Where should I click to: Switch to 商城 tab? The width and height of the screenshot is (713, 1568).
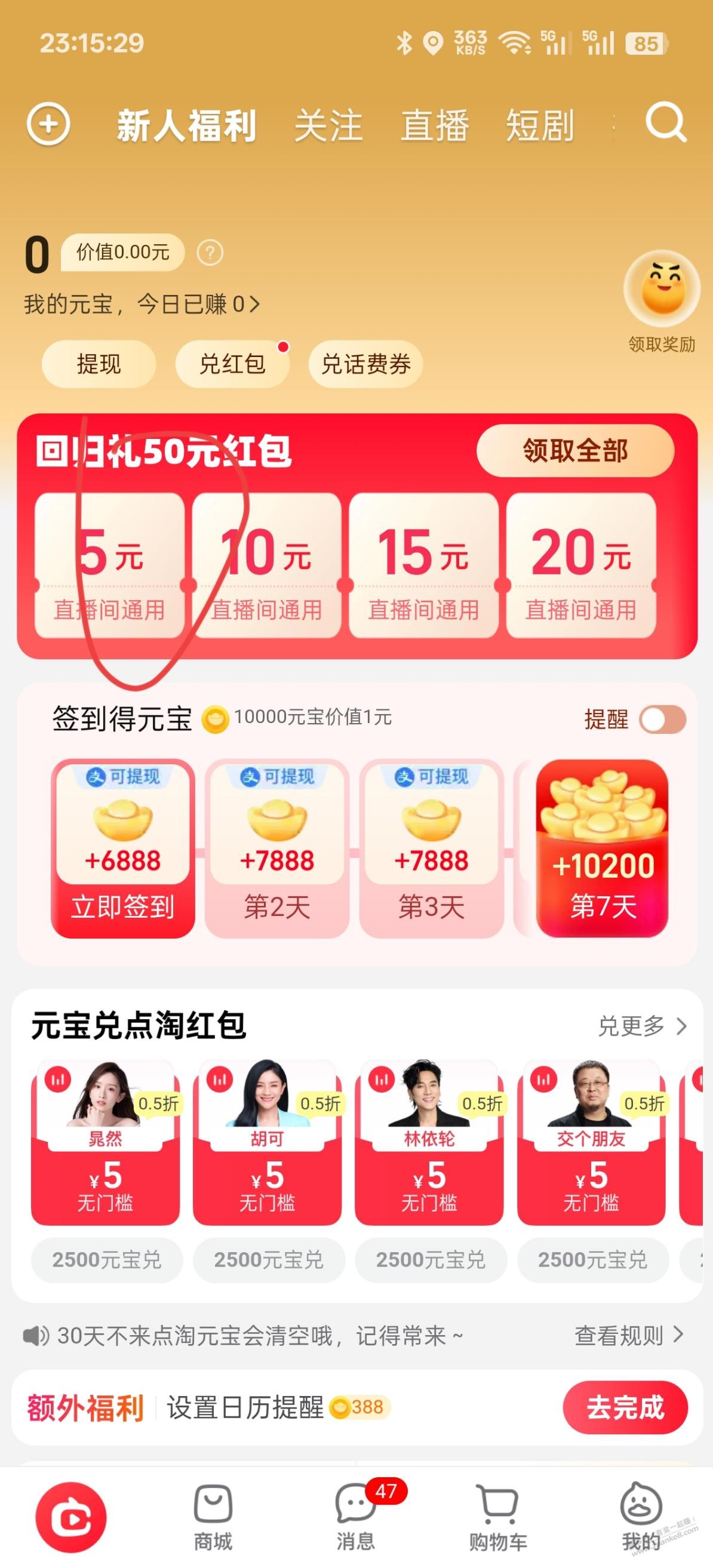pos(213,1516)
